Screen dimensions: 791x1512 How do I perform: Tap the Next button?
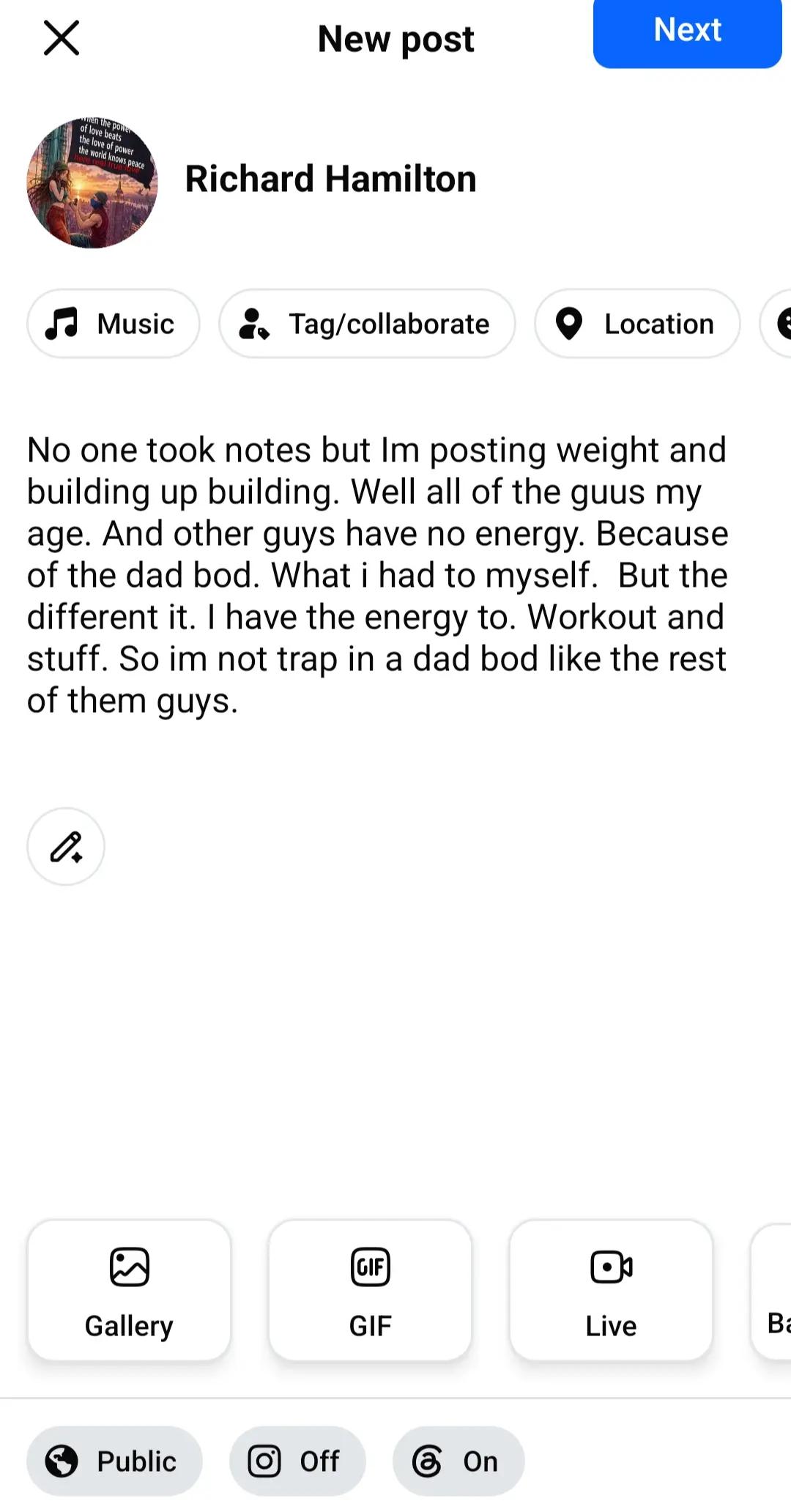pos(687,33)
